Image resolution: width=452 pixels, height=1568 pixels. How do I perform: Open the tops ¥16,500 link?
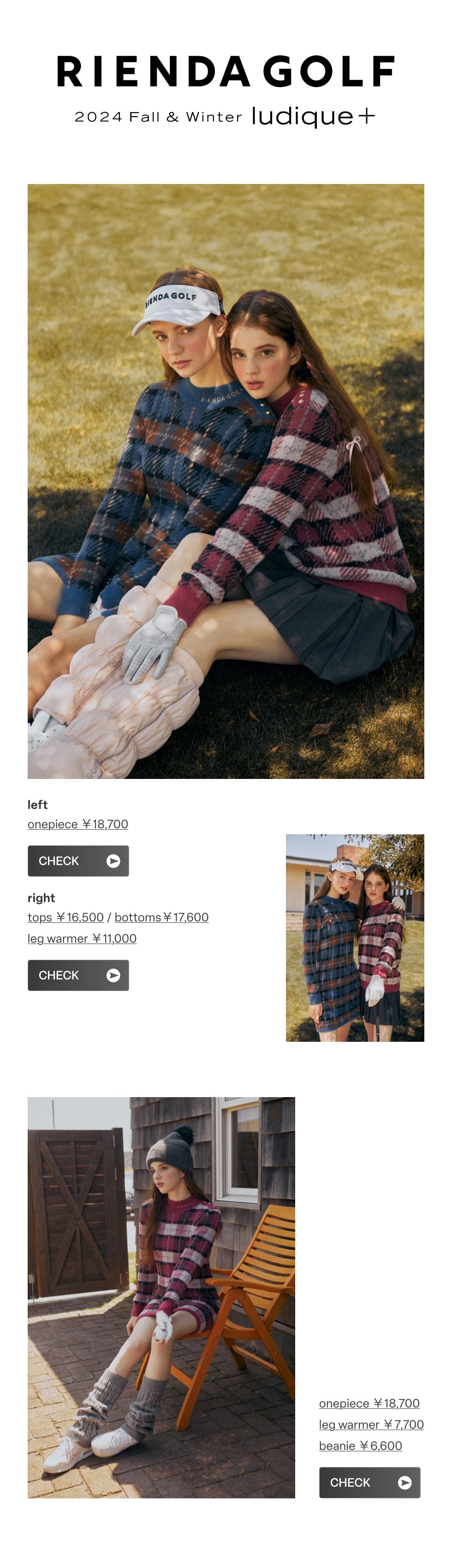(66, 917)
